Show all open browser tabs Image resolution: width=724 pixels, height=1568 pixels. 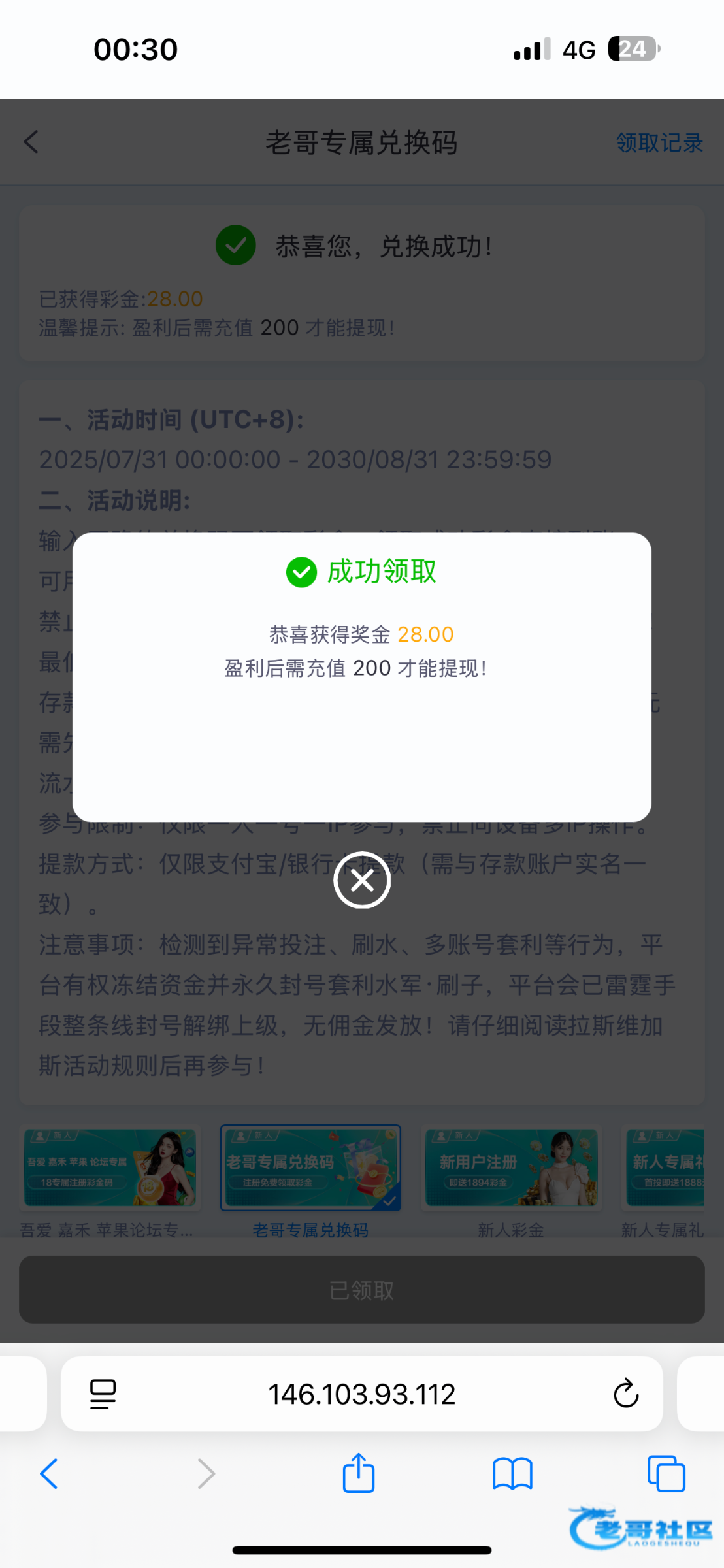tap(666, 1474)
